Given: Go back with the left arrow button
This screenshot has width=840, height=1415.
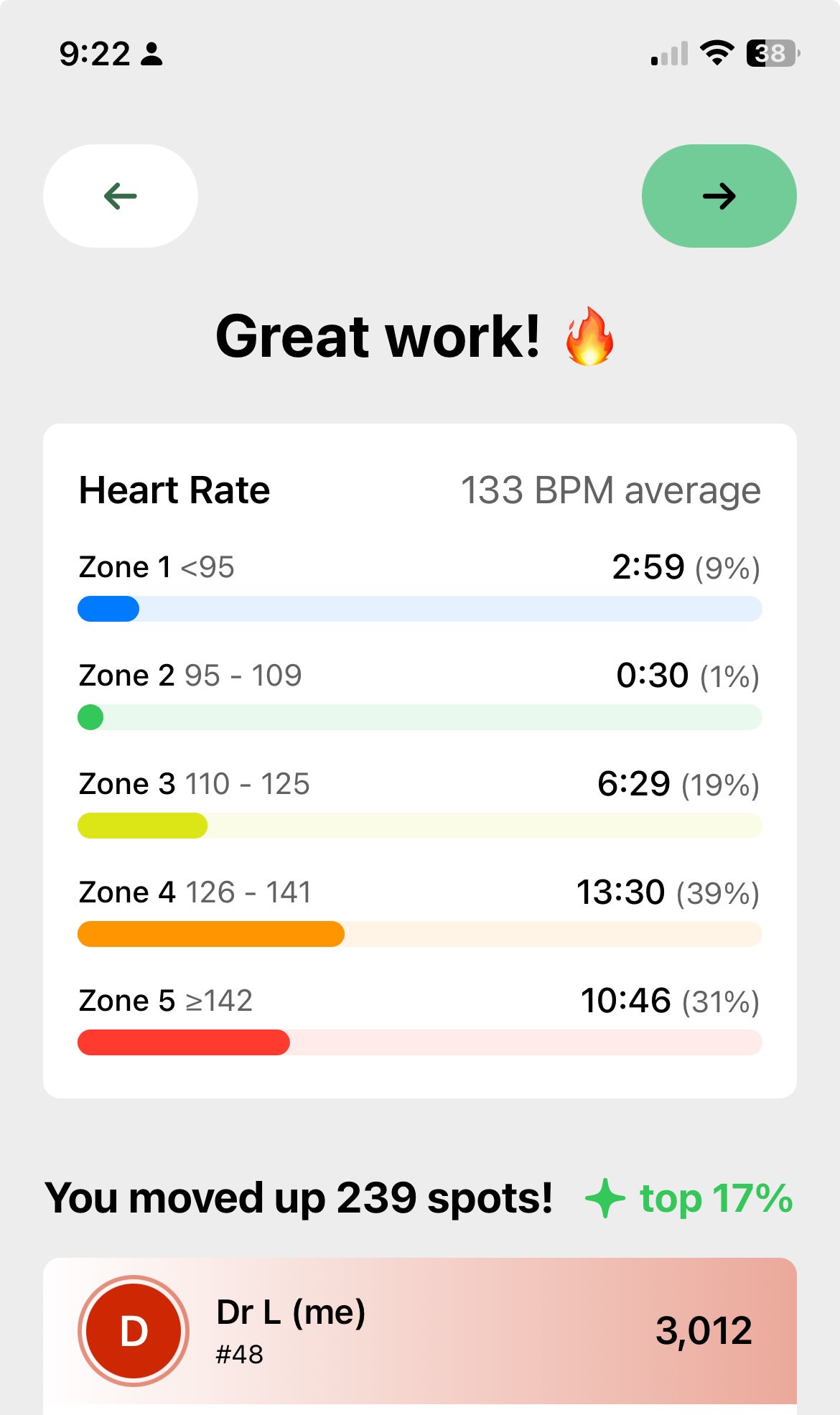Looking at the screenshot, I should pyautogui.click(x=121, y=196).
